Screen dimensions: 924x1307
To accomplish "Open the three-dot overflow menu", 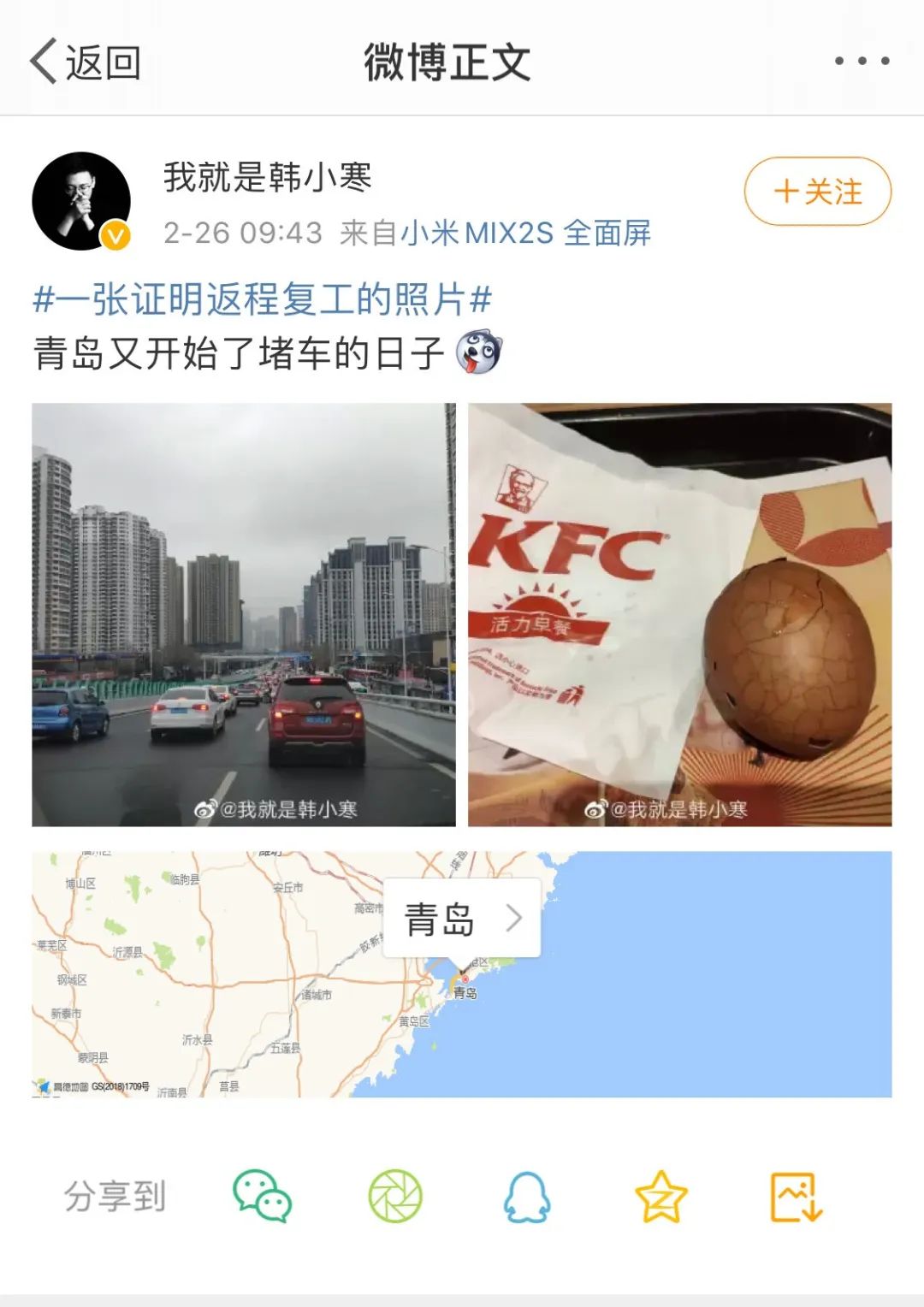I will click(862, 61).
